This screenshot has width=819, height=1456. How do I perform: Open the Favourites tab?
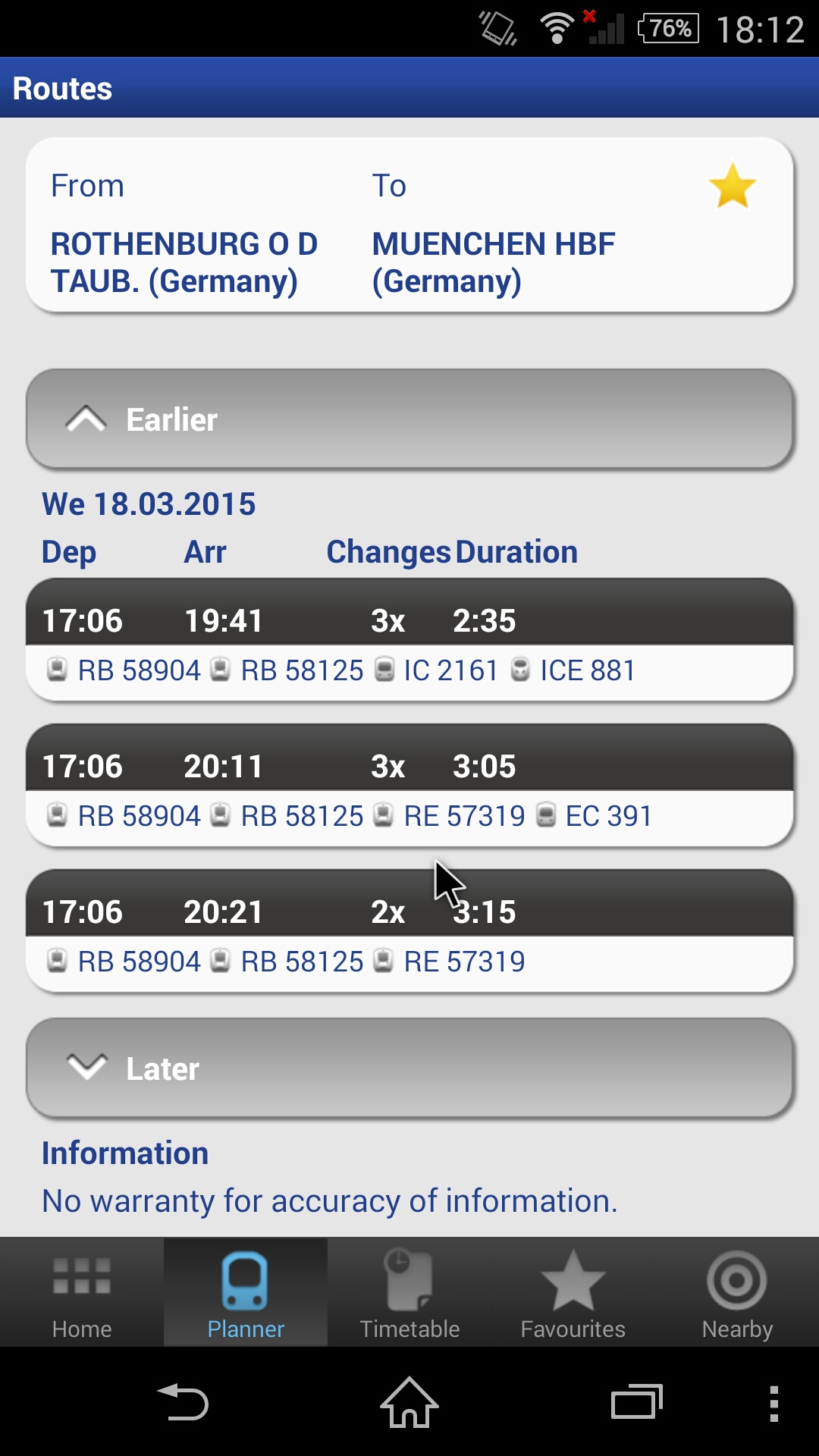tap(573, 1294)
